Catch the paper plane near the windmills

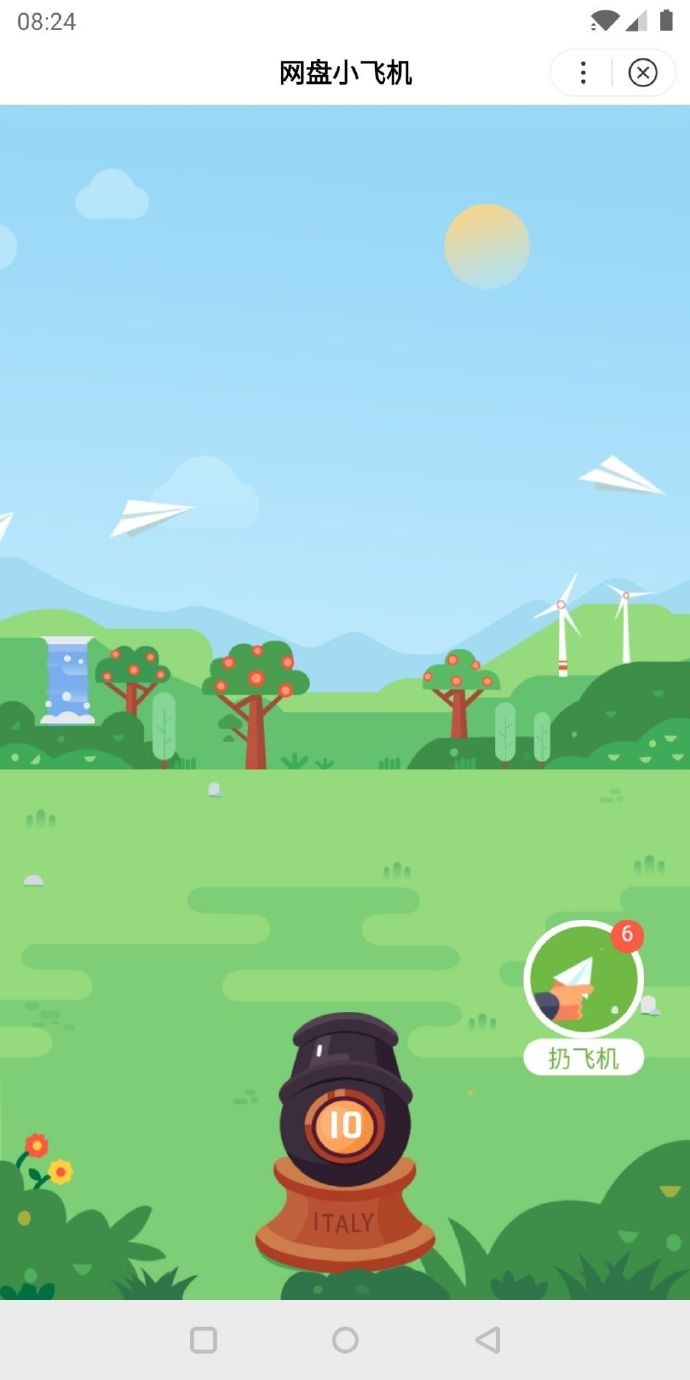620,476
